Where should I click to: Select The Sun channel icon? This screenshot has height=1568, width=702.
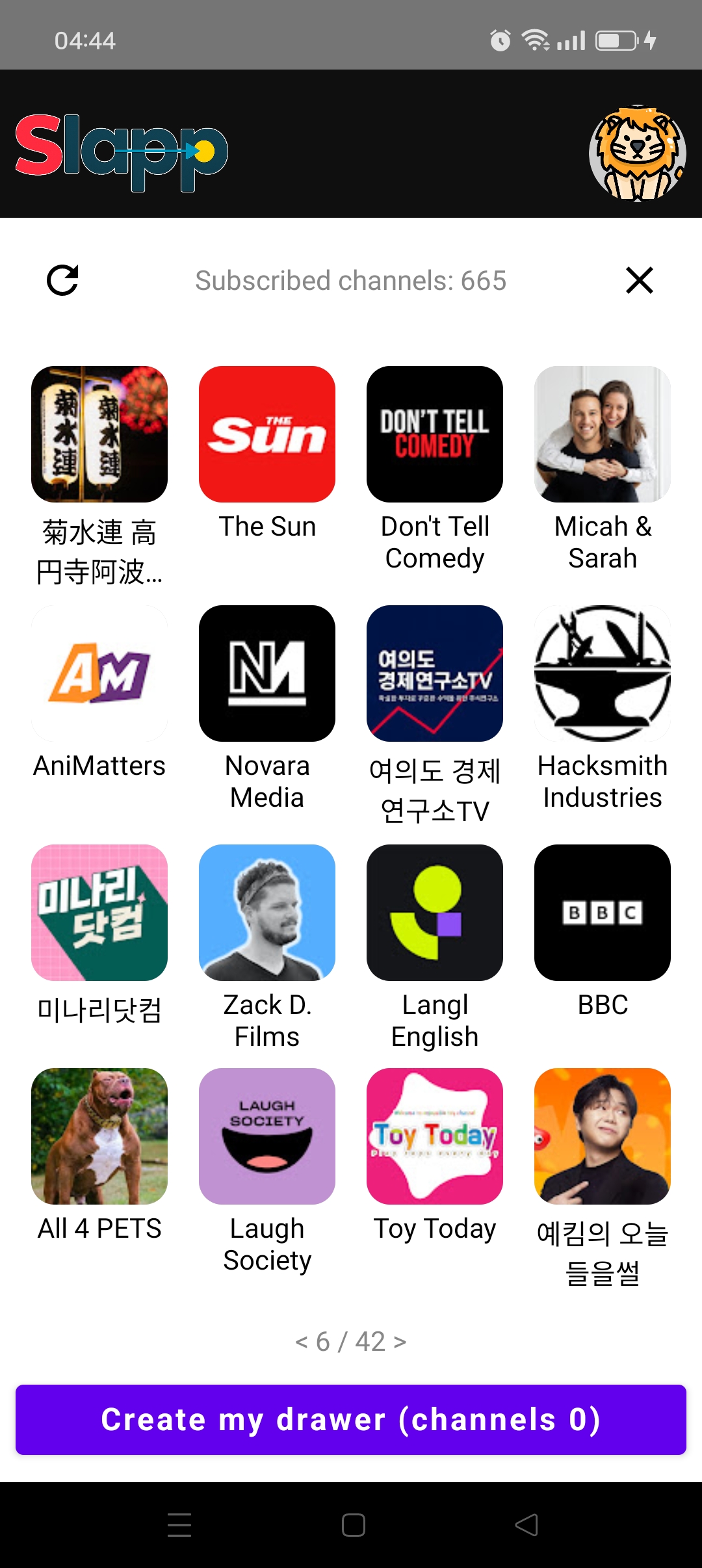[x=267, y=434]
